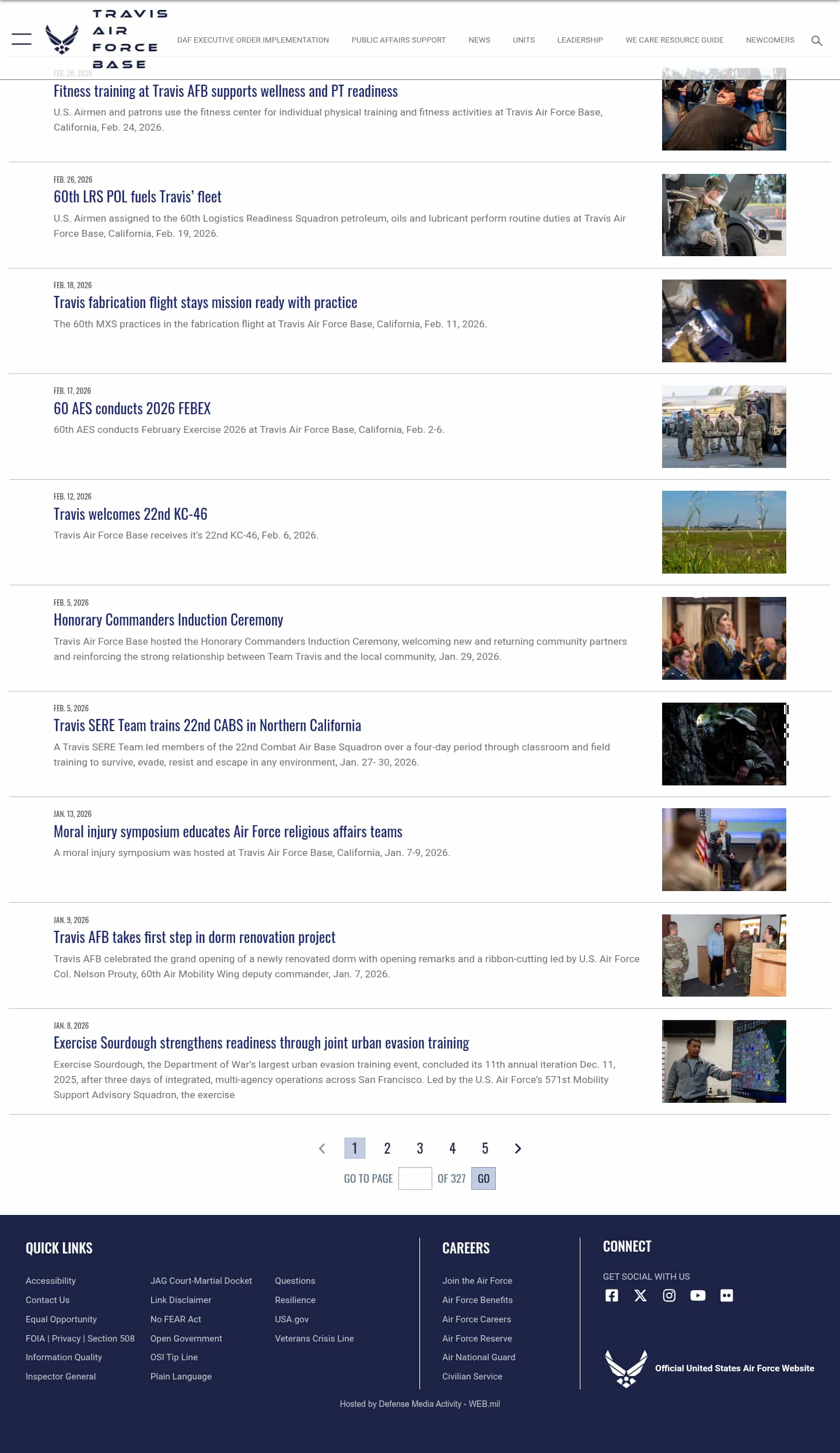840x1453 pixels.
Task: Open the hamburger navigation menu
Action: [21, 39]
